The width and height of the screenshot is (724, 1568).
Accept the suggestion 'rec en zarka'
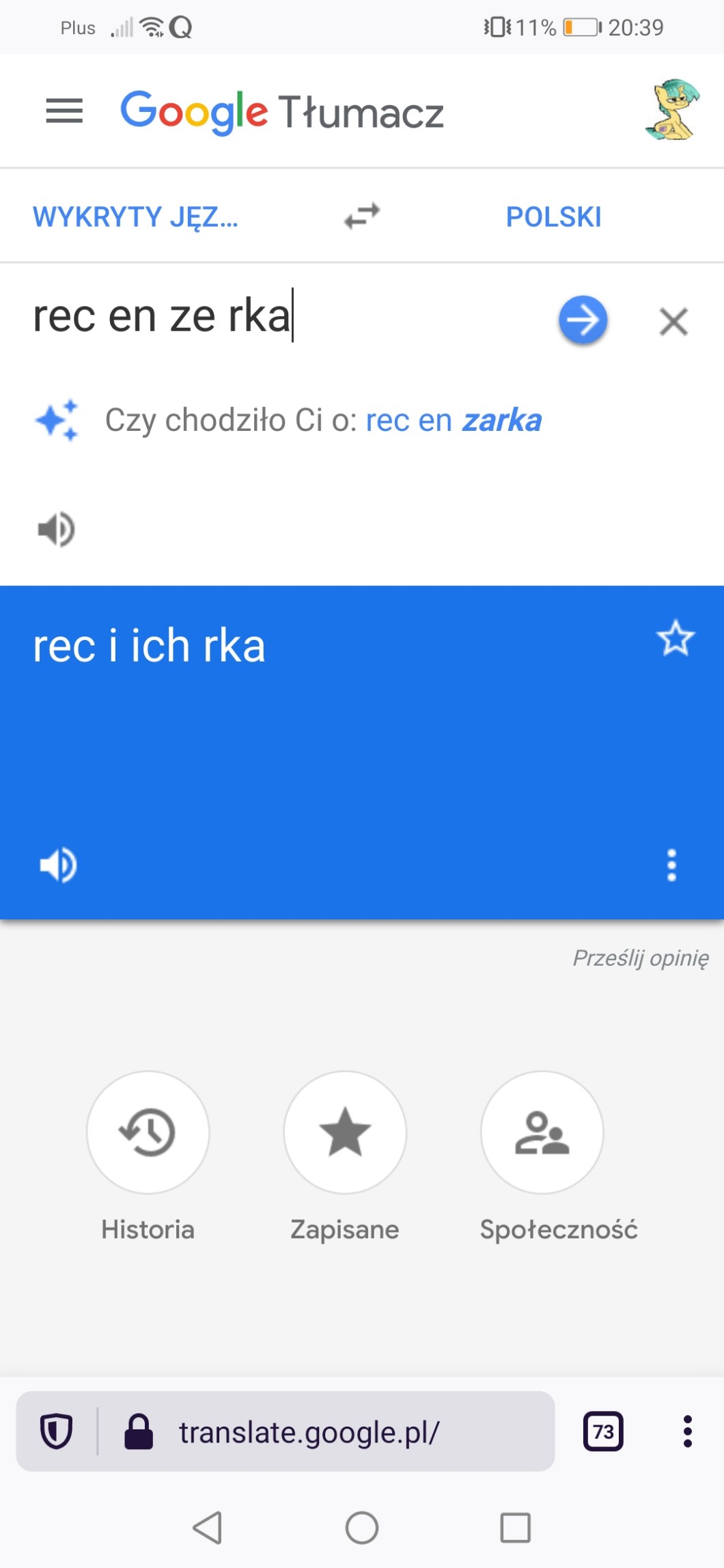(x=454, y=421)
